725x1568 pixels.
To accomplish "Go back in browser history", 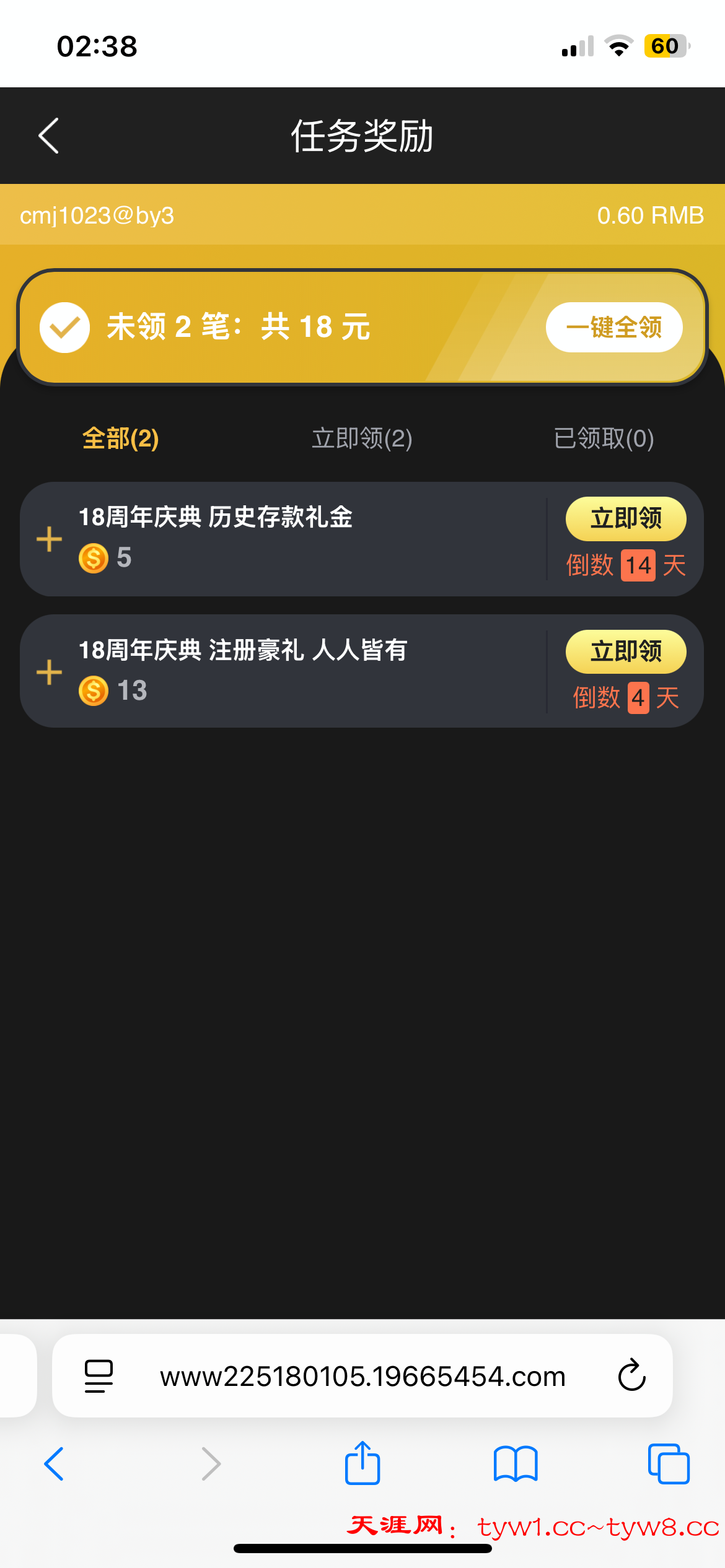I will pyautogui.click(x=55, y=1464).
